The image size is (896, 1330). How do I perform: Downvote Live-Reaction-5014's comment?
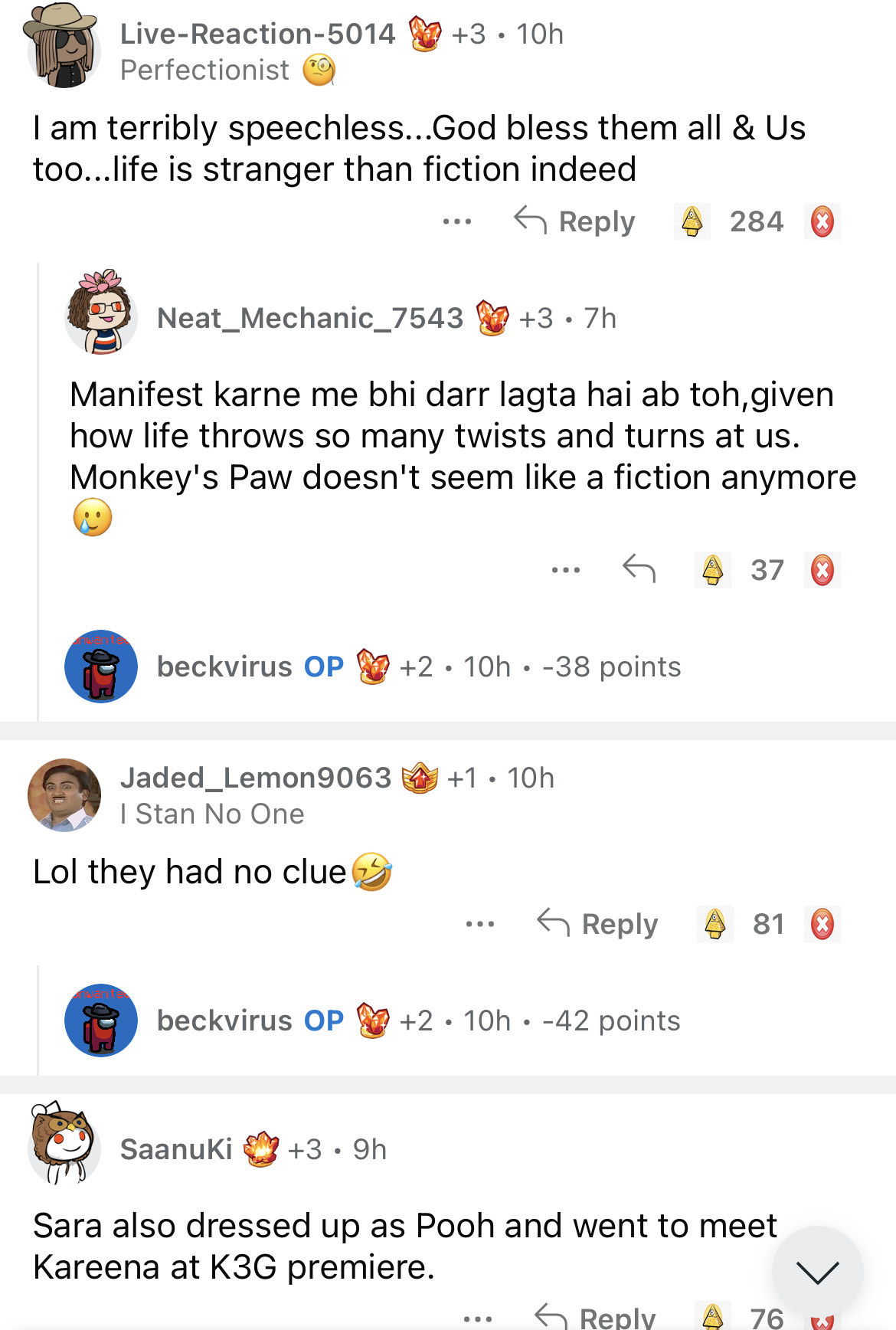[x=822, y=222]
